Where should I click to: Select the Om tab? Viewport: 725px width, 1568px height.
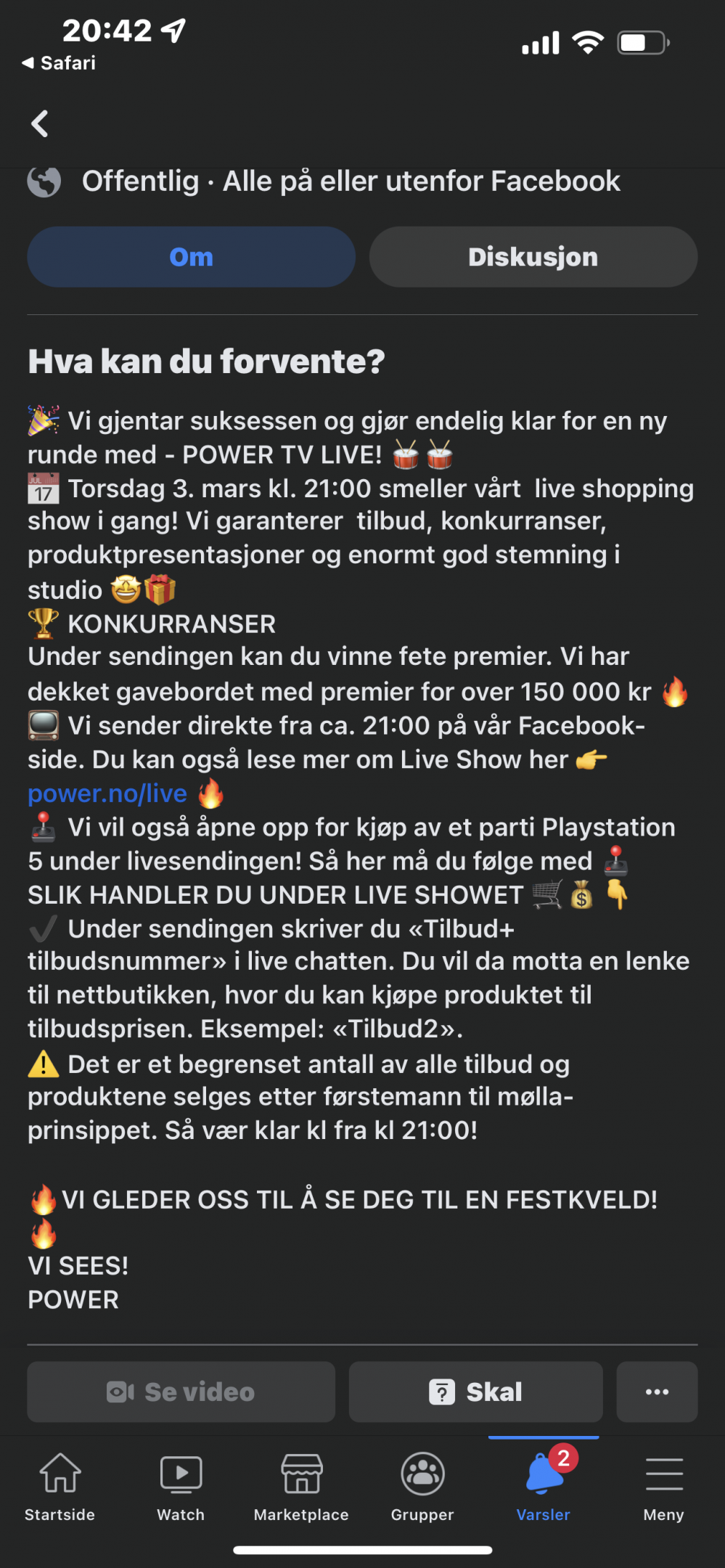tap(191, 257)
